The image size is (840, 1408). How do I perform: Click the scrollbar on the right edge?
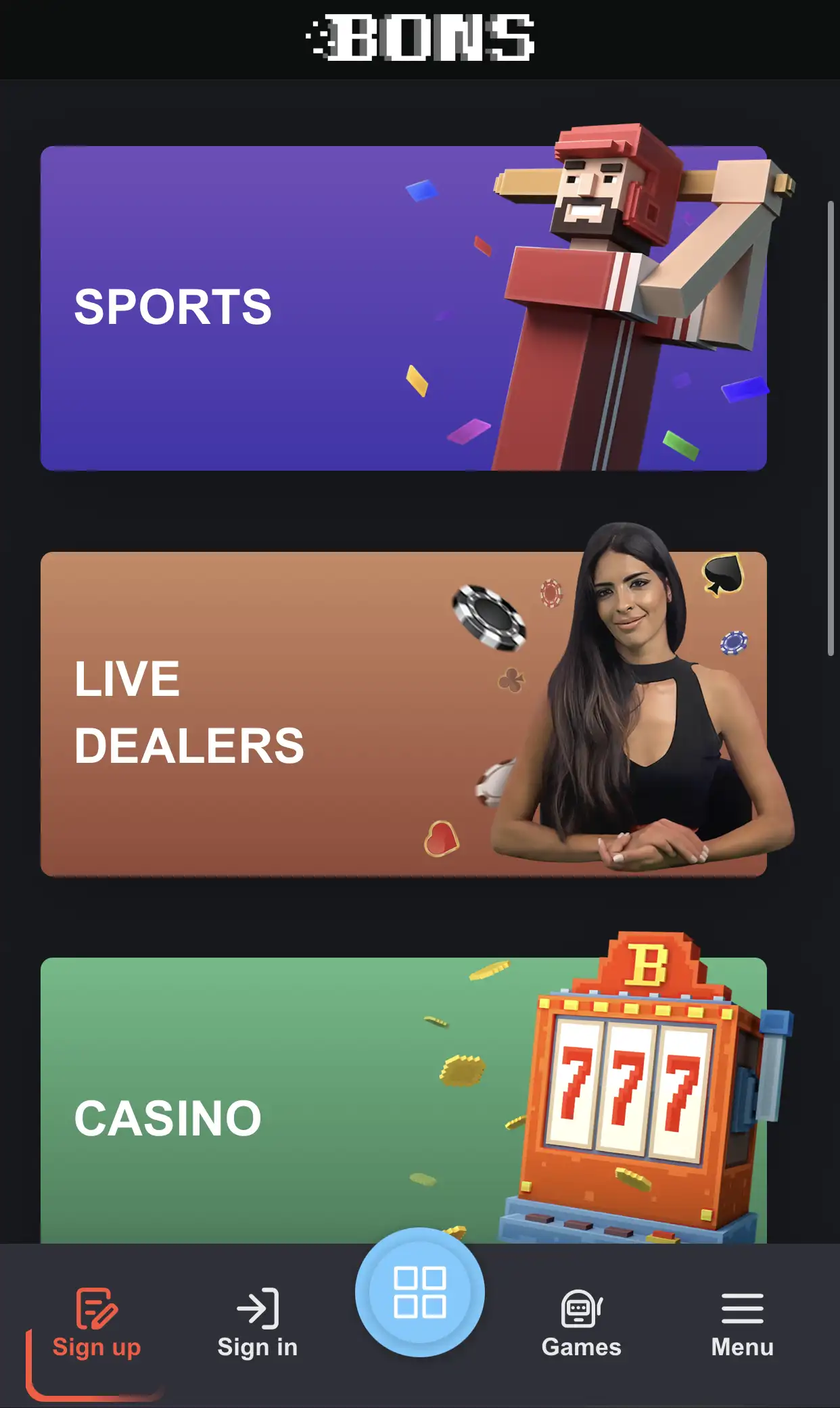[x=832, y=426]
